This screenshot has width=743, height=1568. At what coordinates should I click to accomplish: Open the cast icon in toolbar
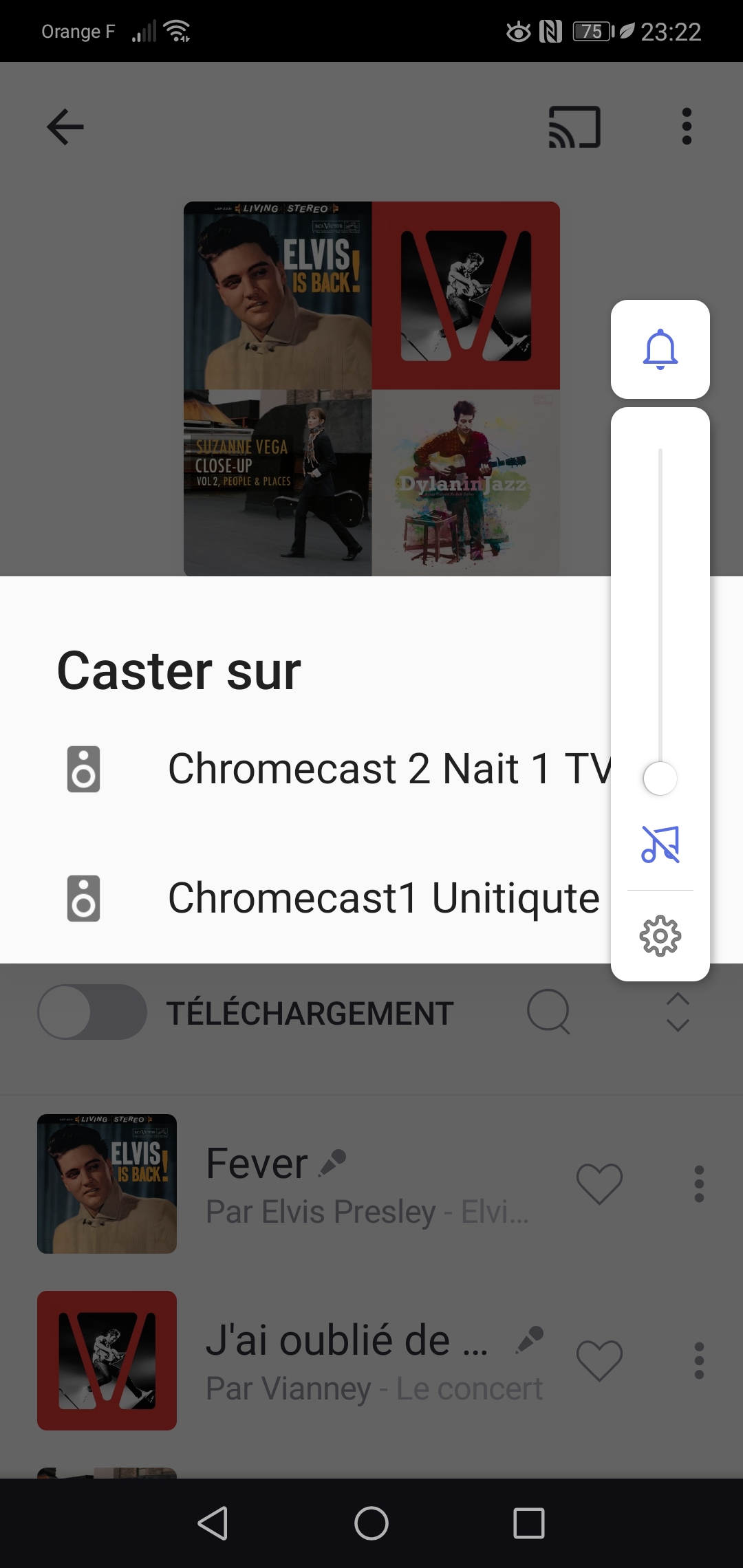click(x=574, y=127)
